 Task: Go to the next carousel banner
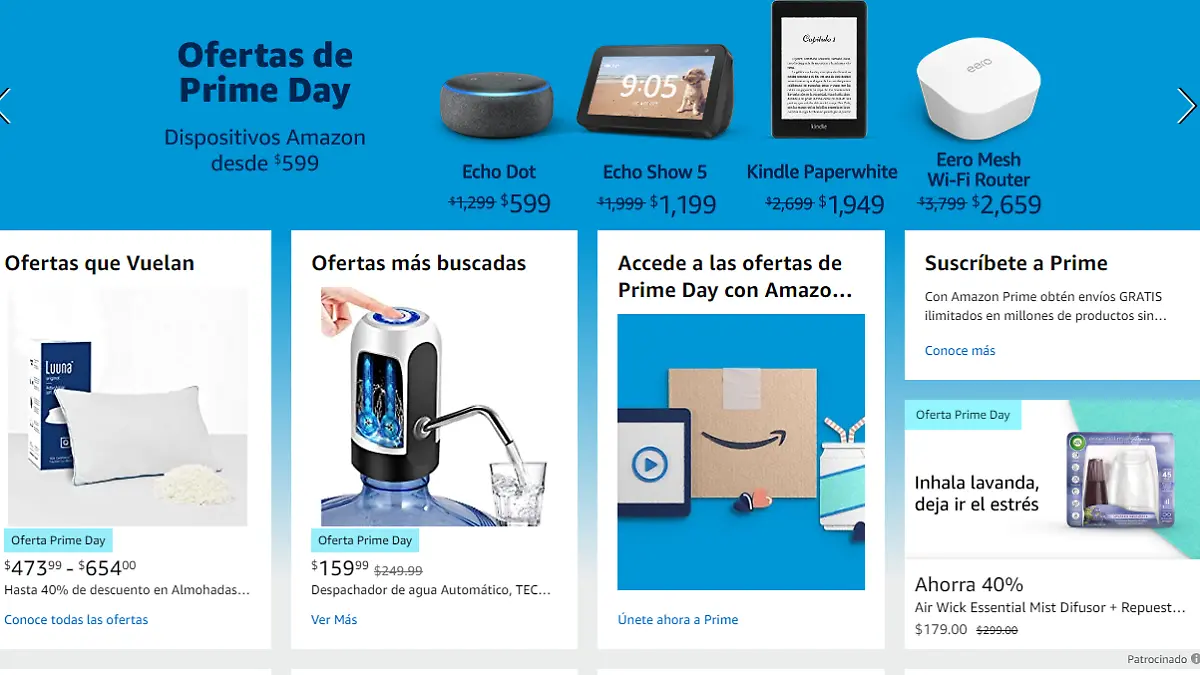(x=1186, y=106)
